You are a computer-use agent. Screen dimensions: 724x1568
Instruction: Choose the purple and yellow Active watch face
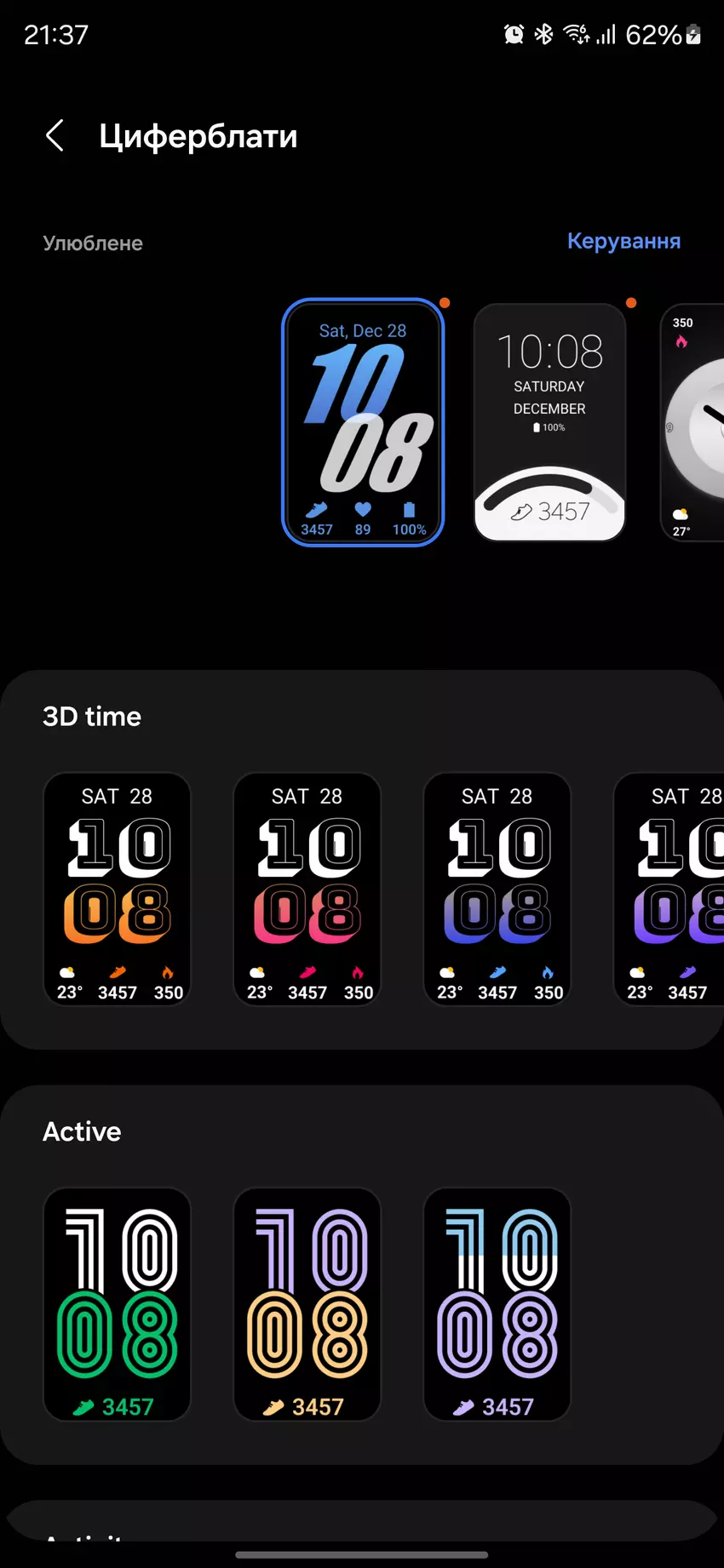point(307,1304)
